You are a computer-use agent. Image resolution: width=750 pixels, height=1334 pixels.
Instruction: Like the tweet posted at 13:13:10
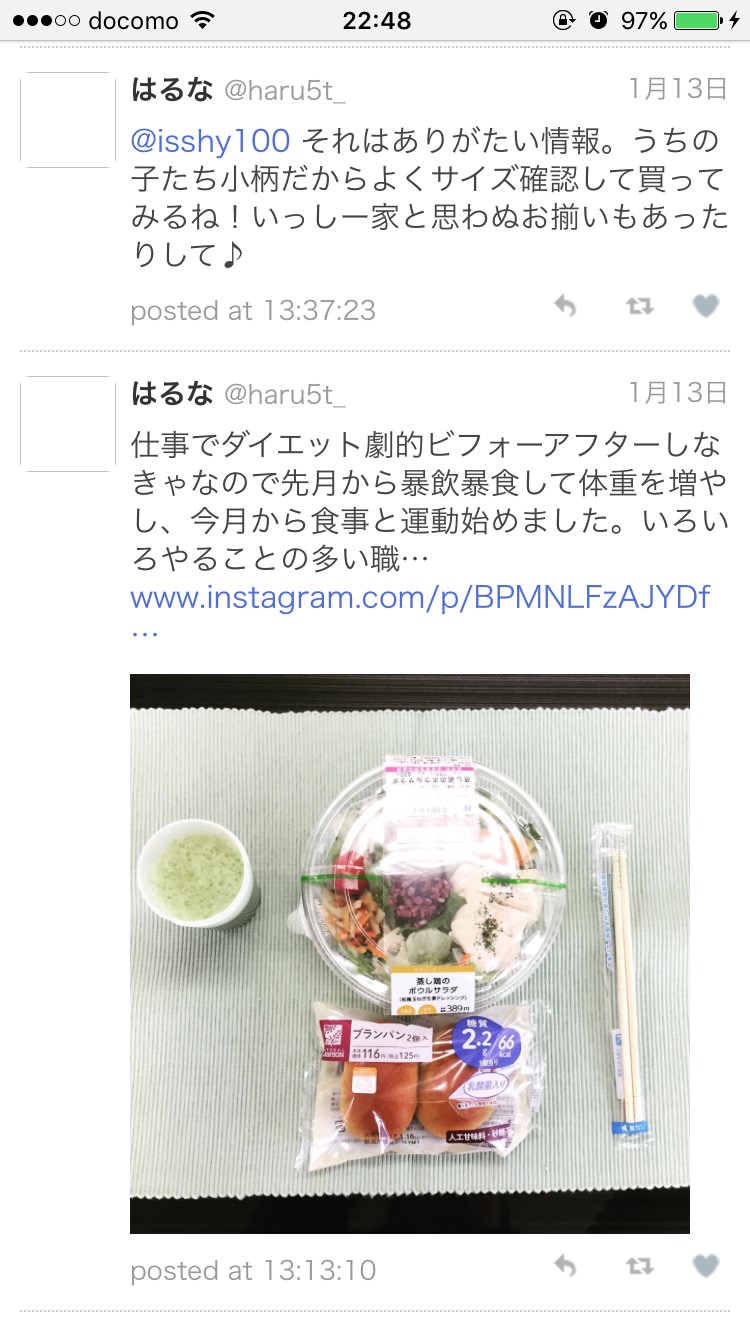tap(706, 1267)
